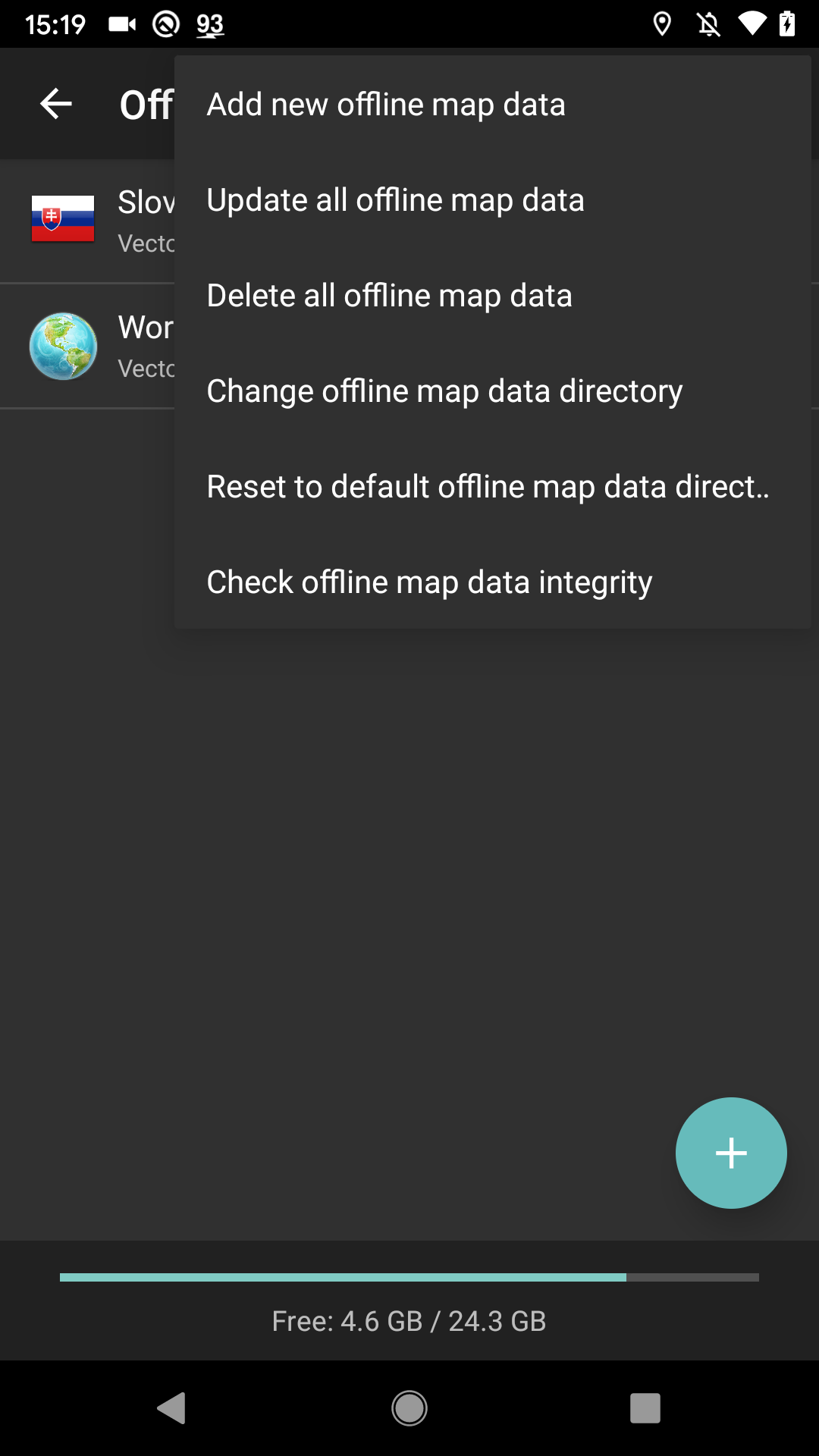Tap the system back button
Viewport: 819px width, 1456px height.
pyautogui.click(x=171, y=1408)
